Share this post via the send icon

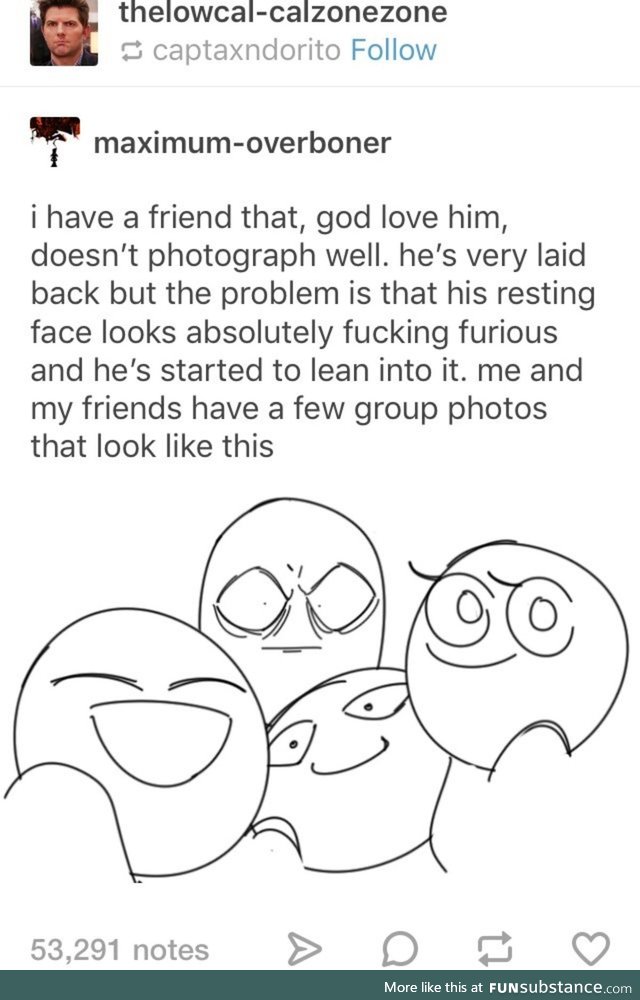pyautogui.click(x=304, y=948)
